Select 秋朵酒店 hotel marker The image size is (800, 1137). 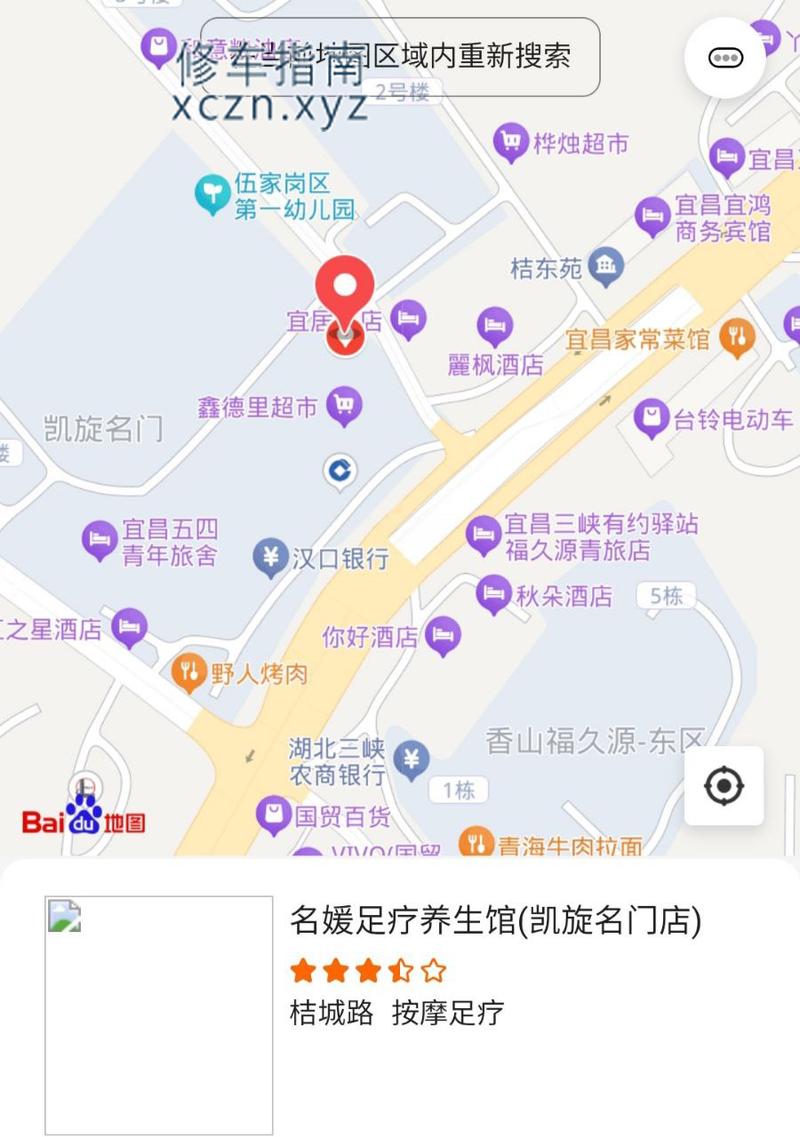(x=494, y=596)
